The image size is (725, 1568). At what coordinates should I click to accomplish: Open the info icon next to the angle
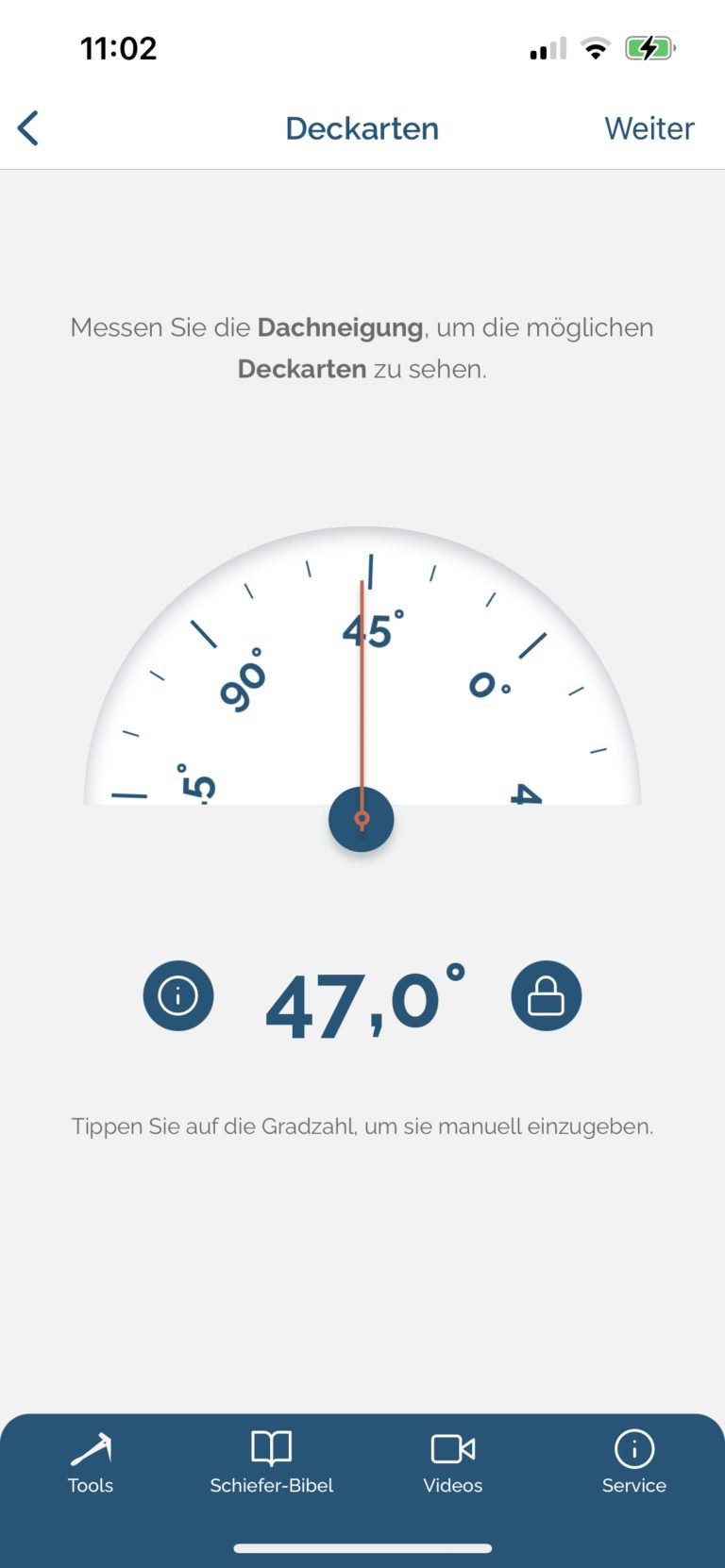(x=178, y=995)
